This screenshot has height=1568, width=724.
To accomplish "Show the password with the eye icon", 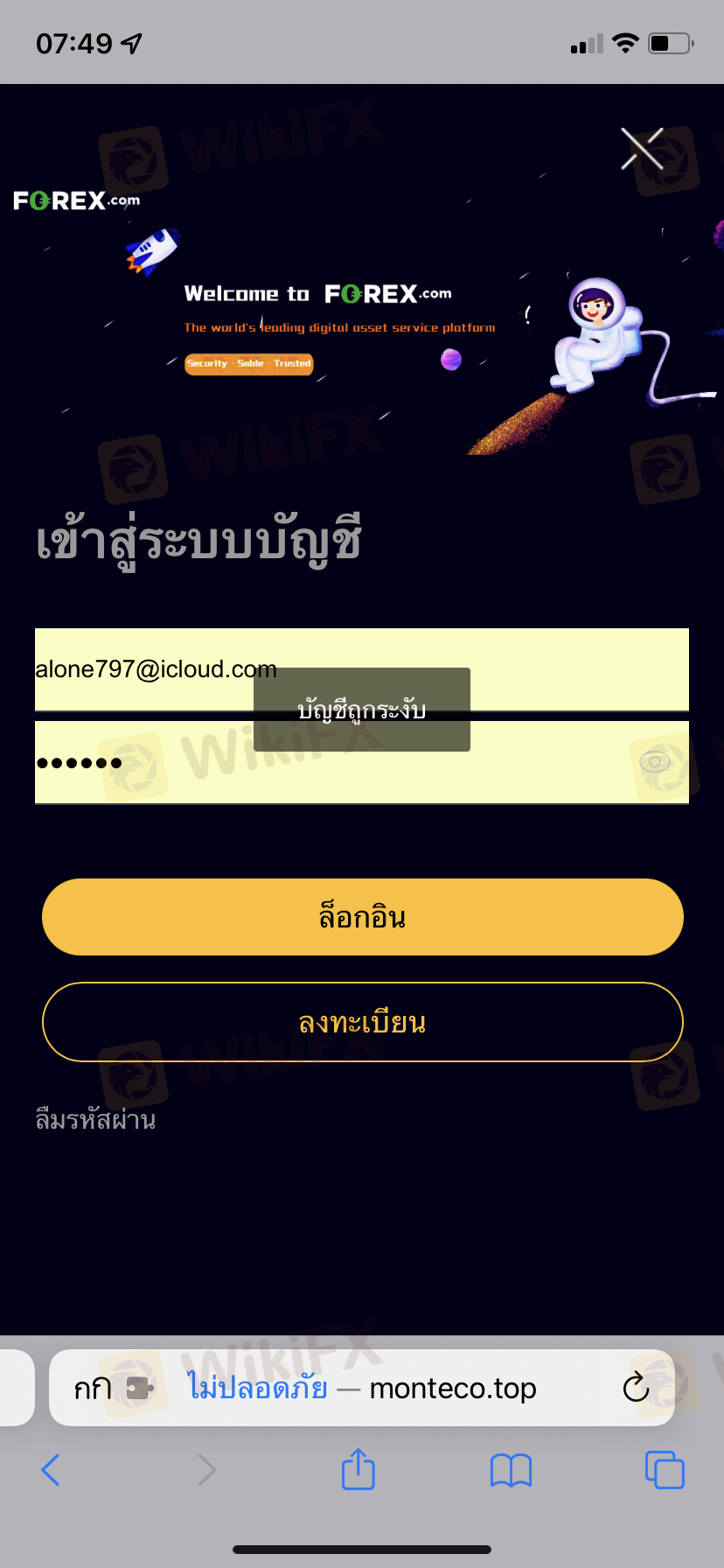I will [x=655, y=762].
